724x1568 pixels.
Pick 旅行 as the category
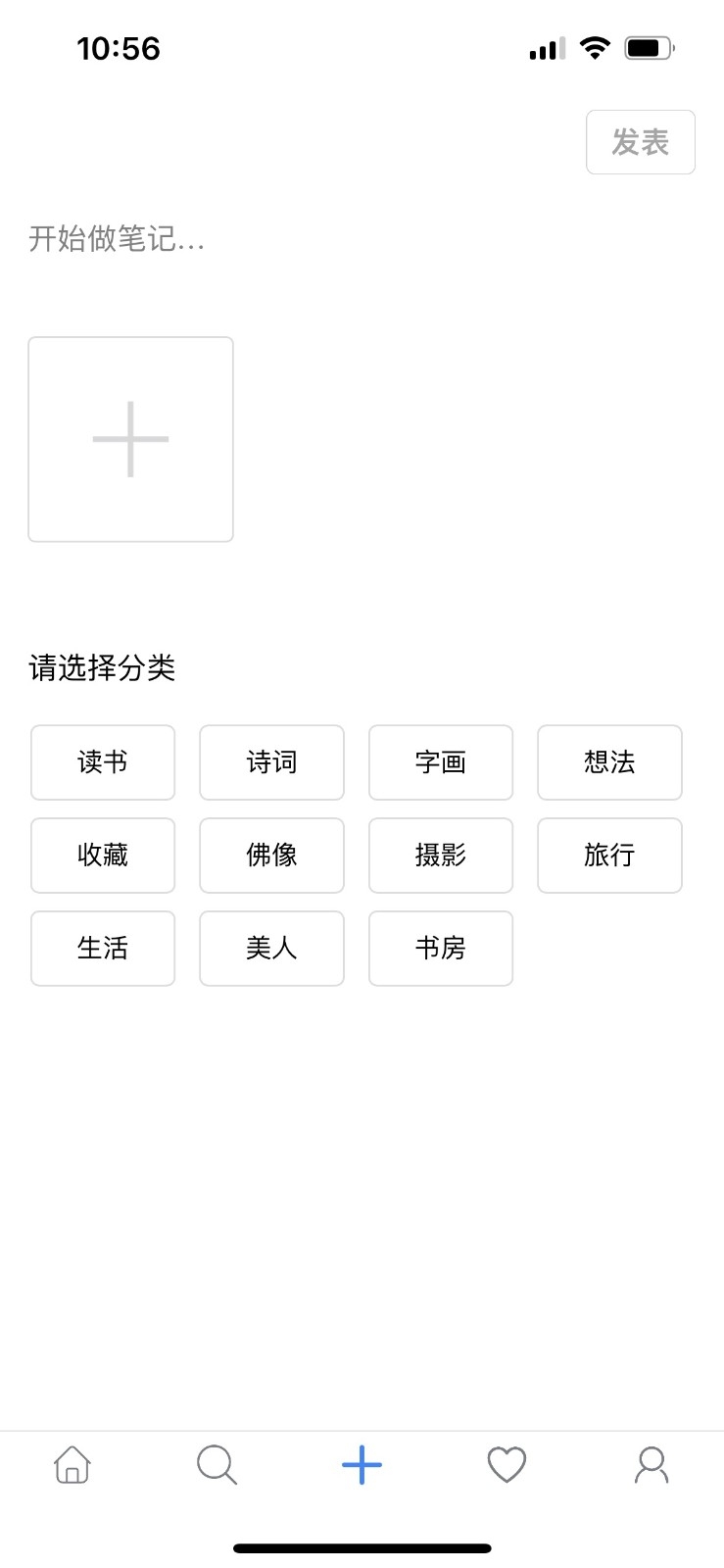[x=609, y=856]
